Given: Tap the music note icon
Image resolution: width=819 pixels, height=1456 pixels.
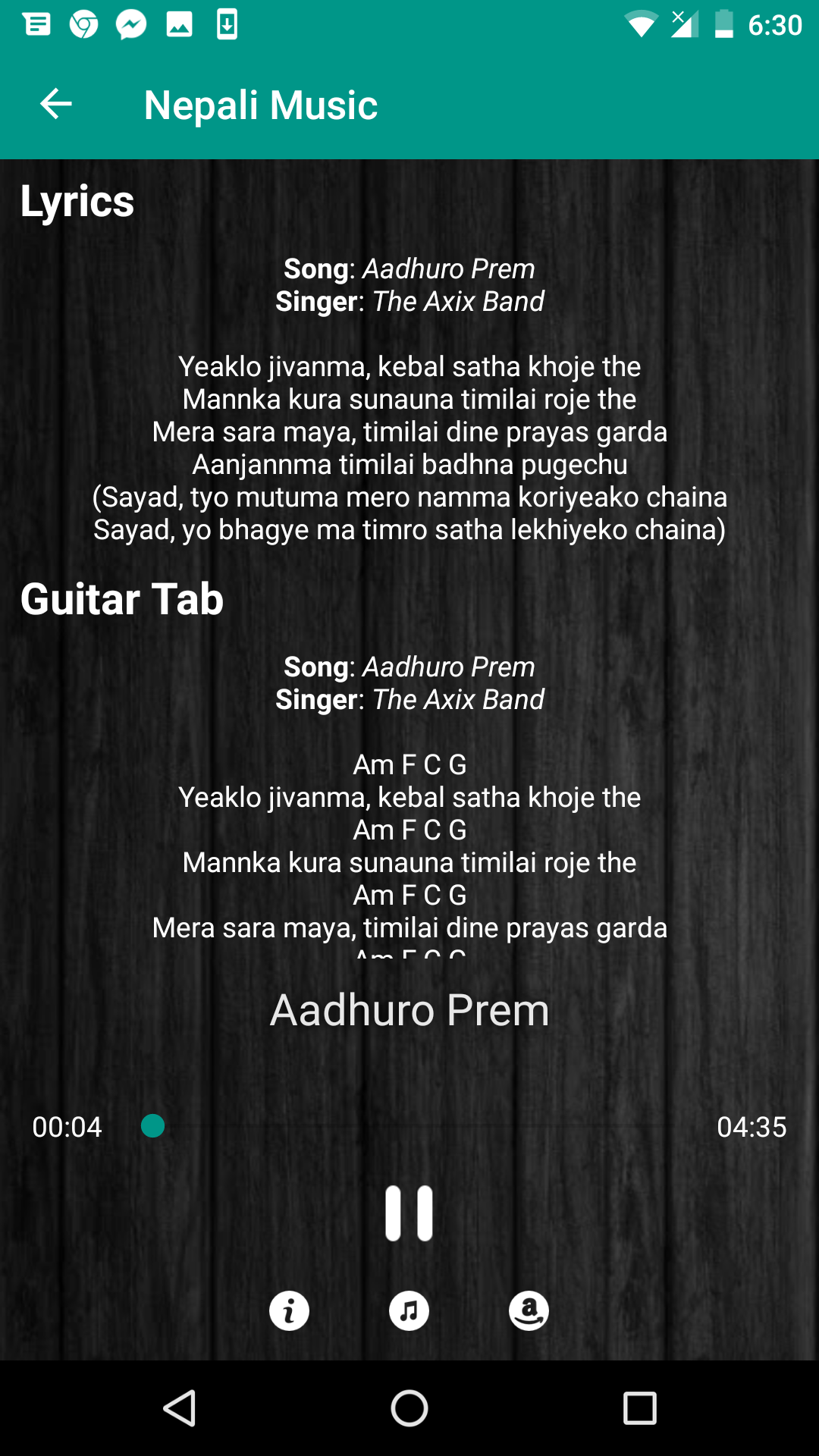Looking at the screenshot, I should (409, 1310).
